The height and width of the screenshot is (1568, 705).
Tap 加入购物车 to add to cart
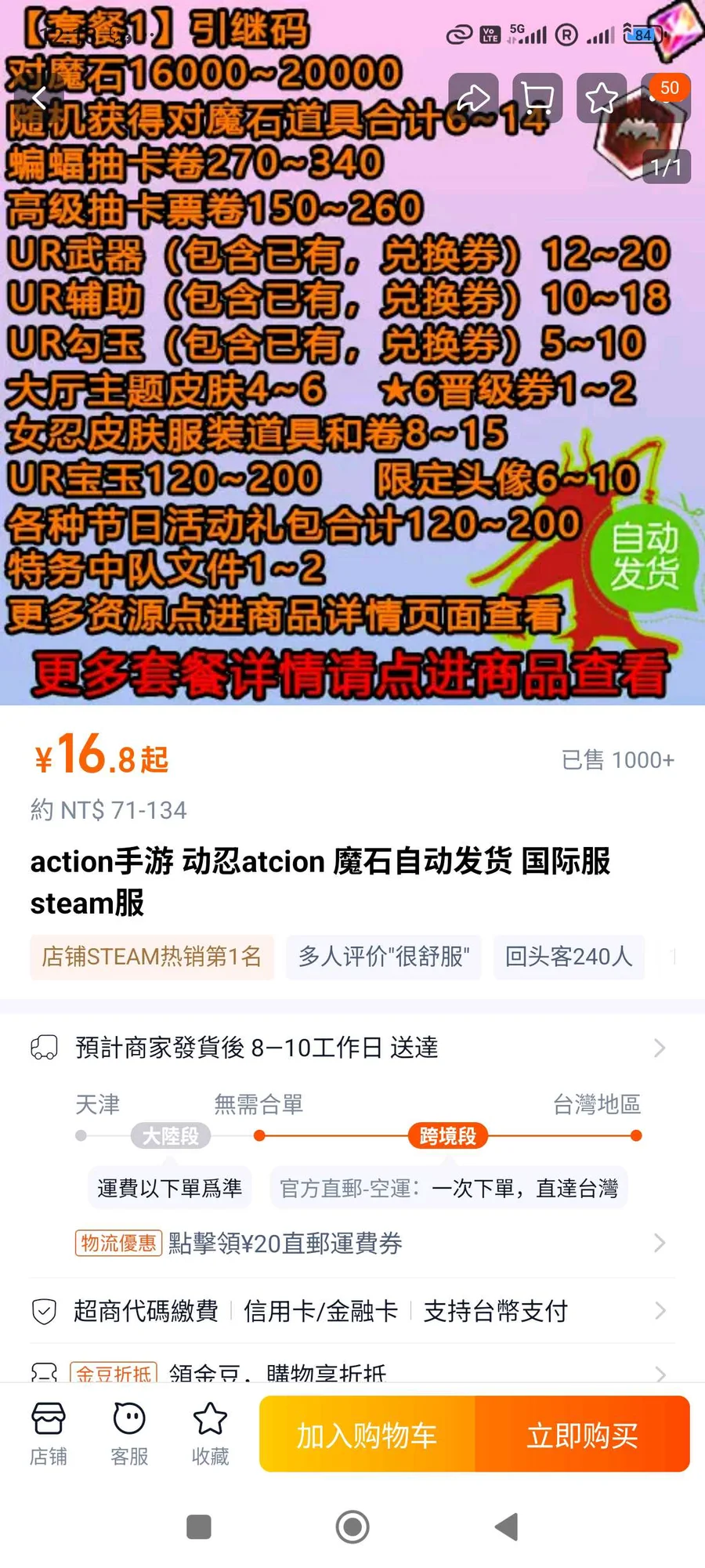point(367,1435)
